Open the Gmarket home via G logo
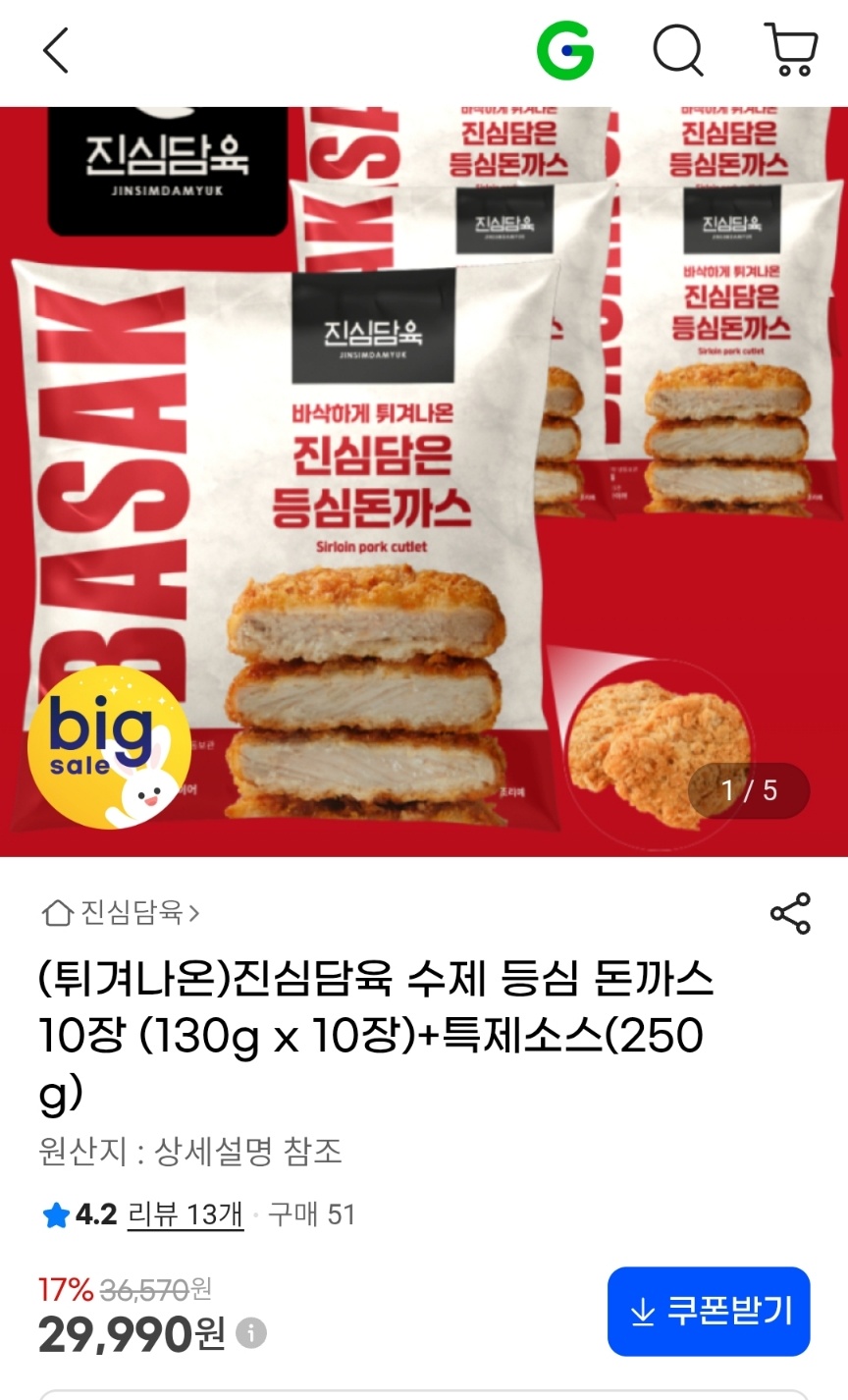The height and width of the screenshot is (1400, 848). pos(565,50)
